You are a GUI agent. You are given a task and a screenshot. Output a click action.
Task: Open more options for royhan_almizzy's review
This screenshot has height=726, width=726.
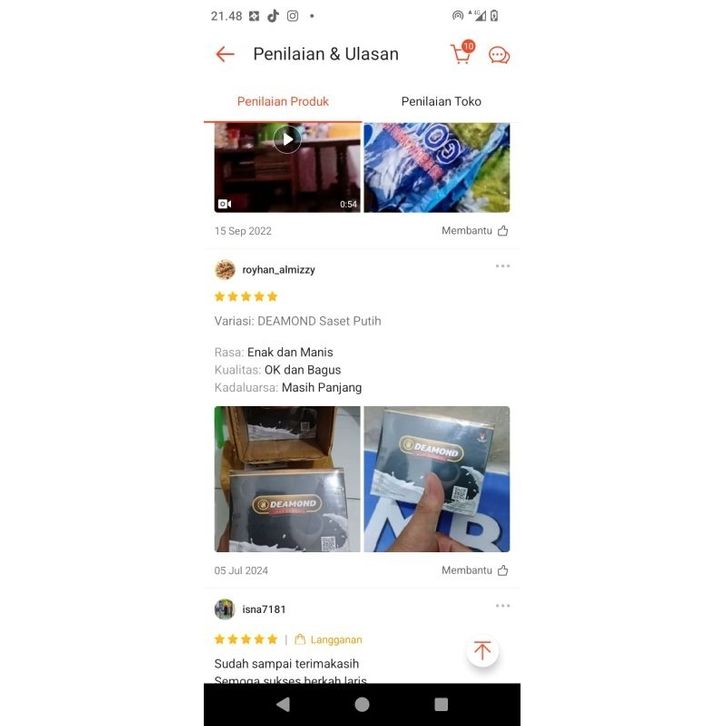502,266
